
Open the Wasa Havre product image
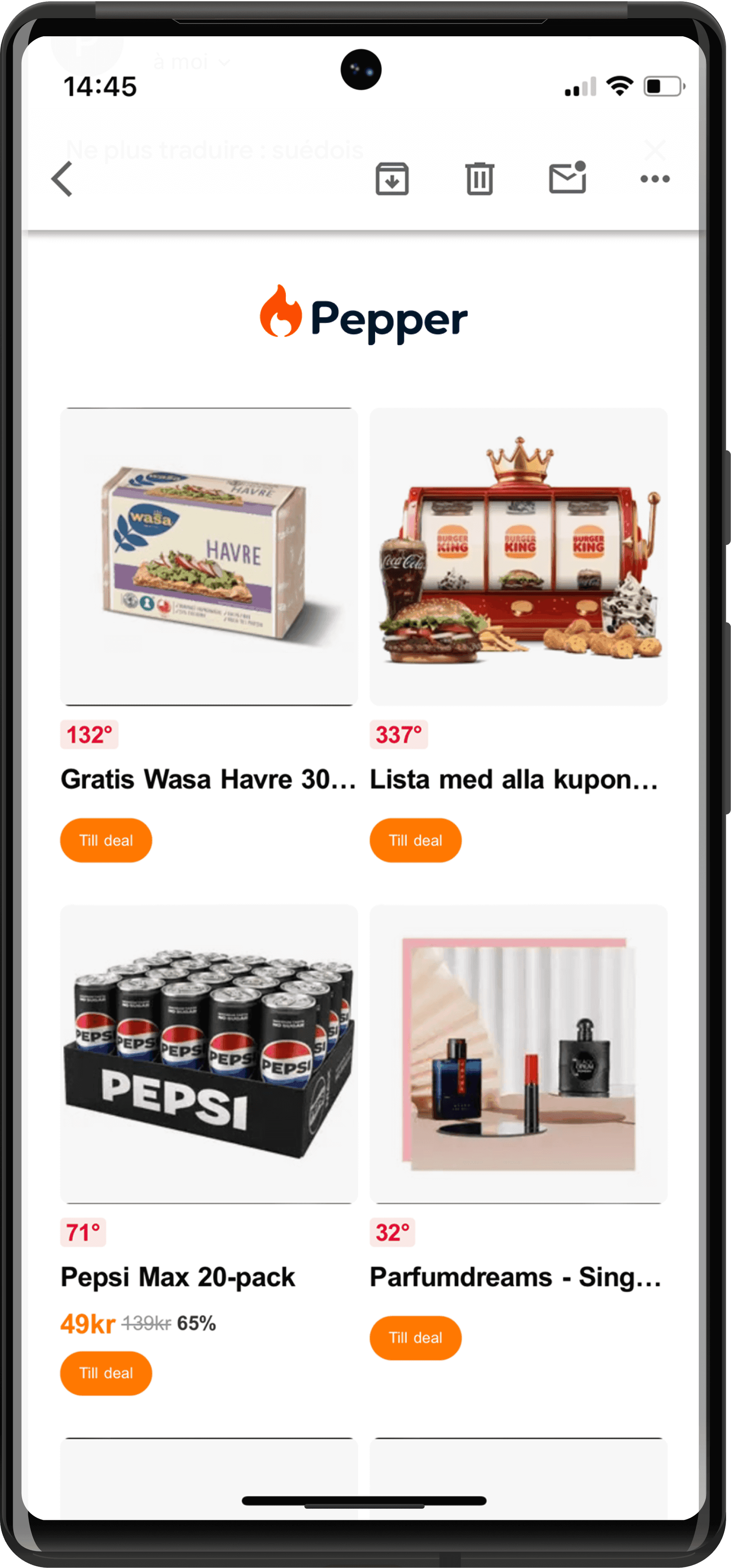pos(208,556)
